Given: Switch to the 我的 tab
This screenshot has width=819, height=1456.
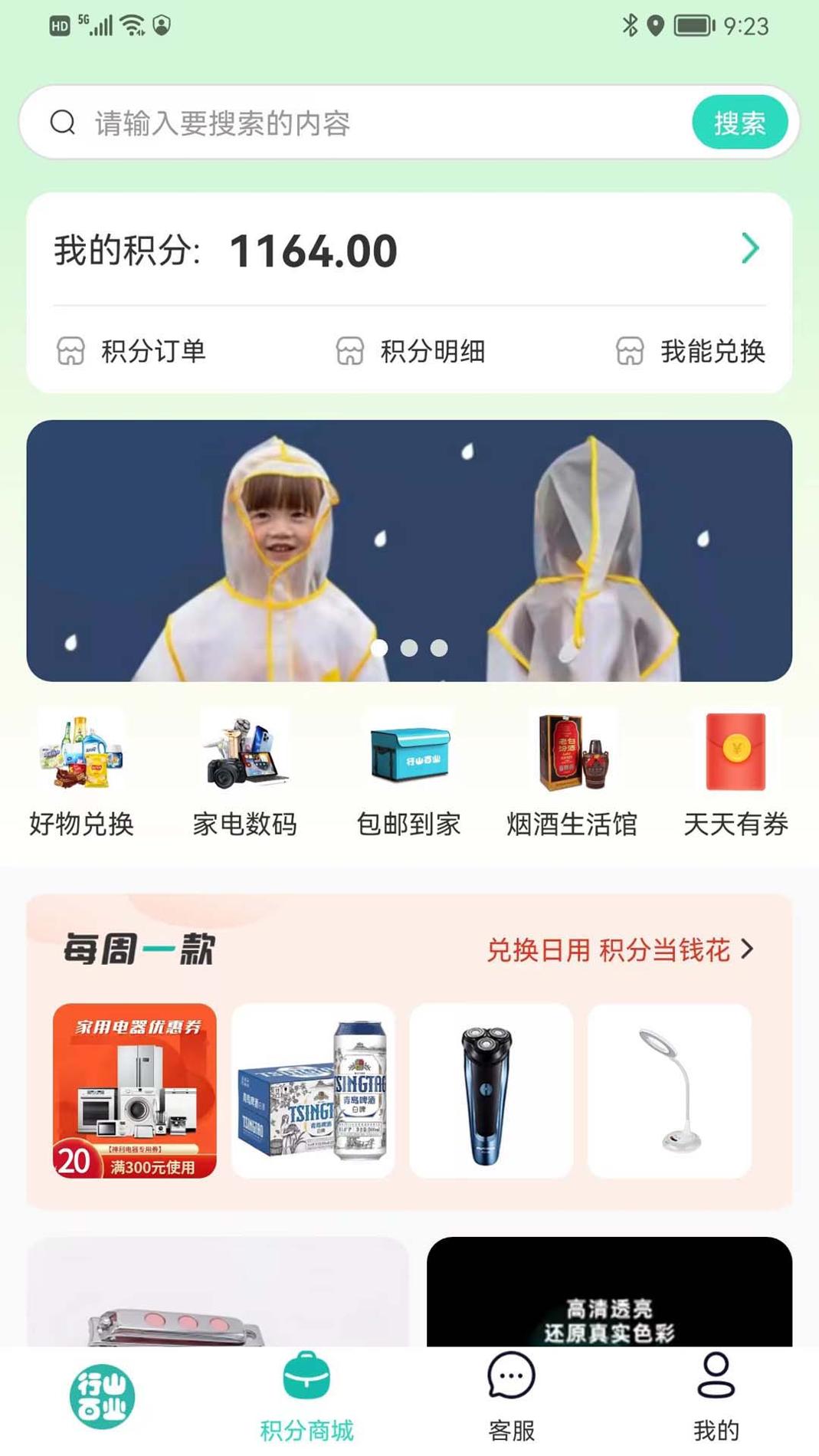Looking at the screenshot, I should click(716, 1396).
